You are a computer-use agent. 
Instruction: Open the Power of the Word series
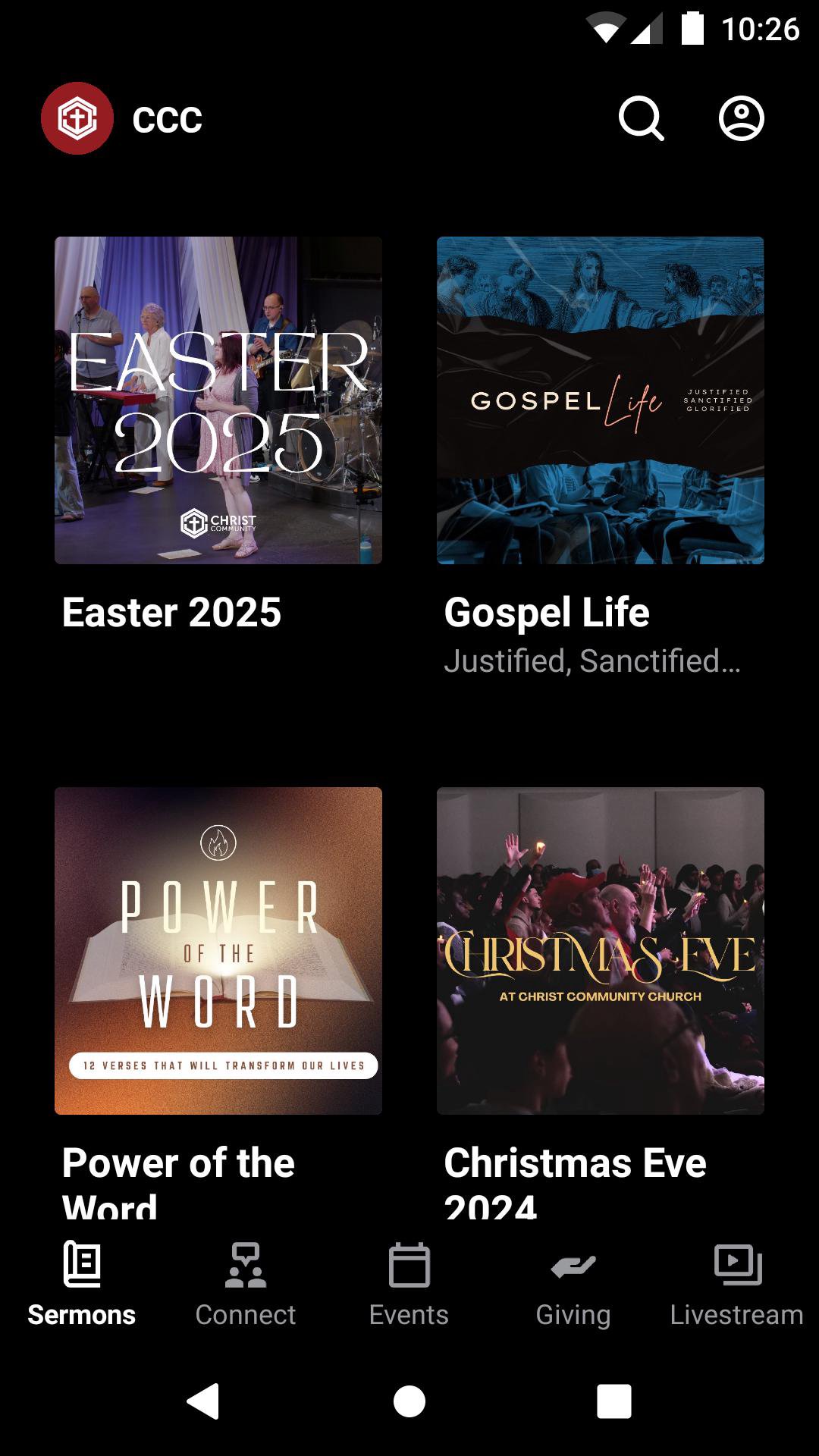click(x=218, y=951)
